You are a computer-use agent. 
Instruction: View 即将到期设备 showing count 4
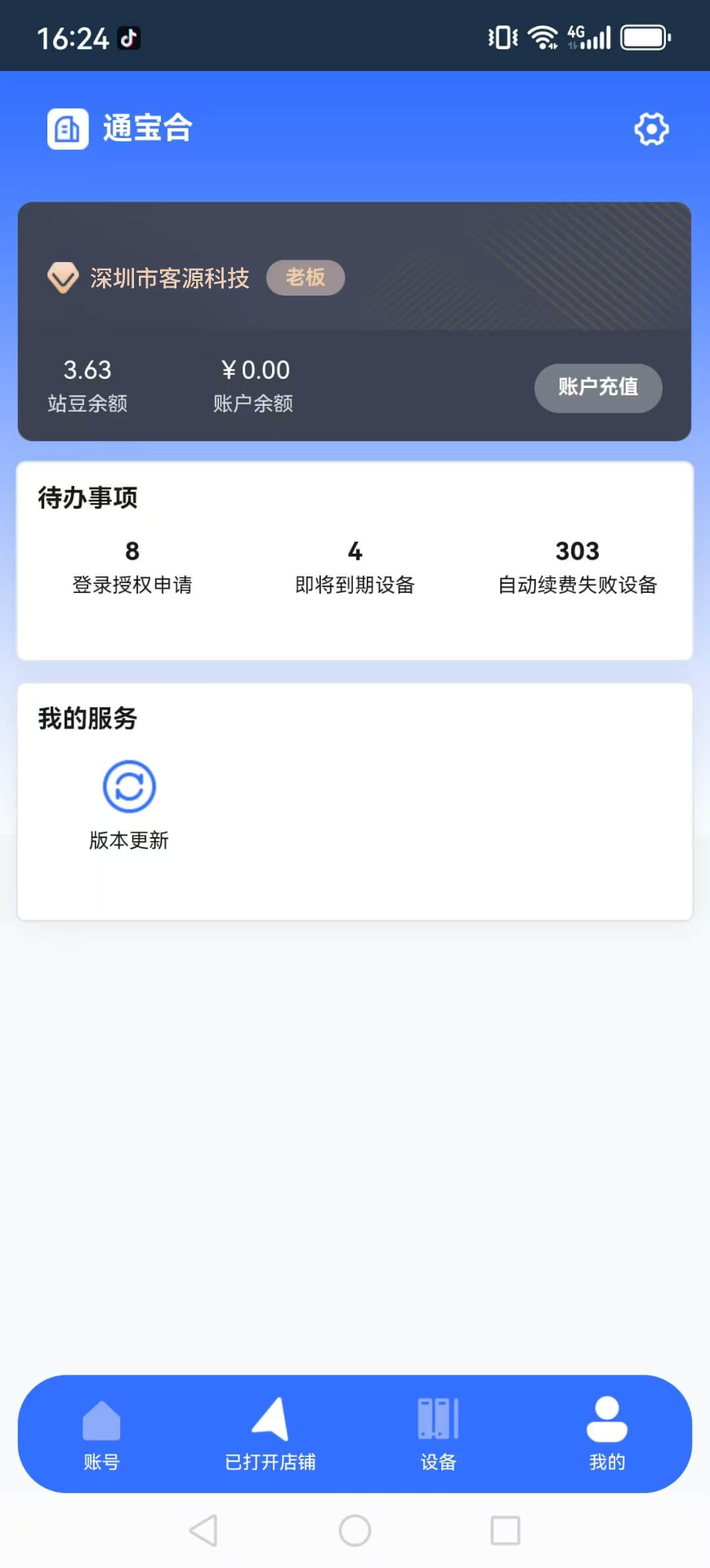coord(355,566)
